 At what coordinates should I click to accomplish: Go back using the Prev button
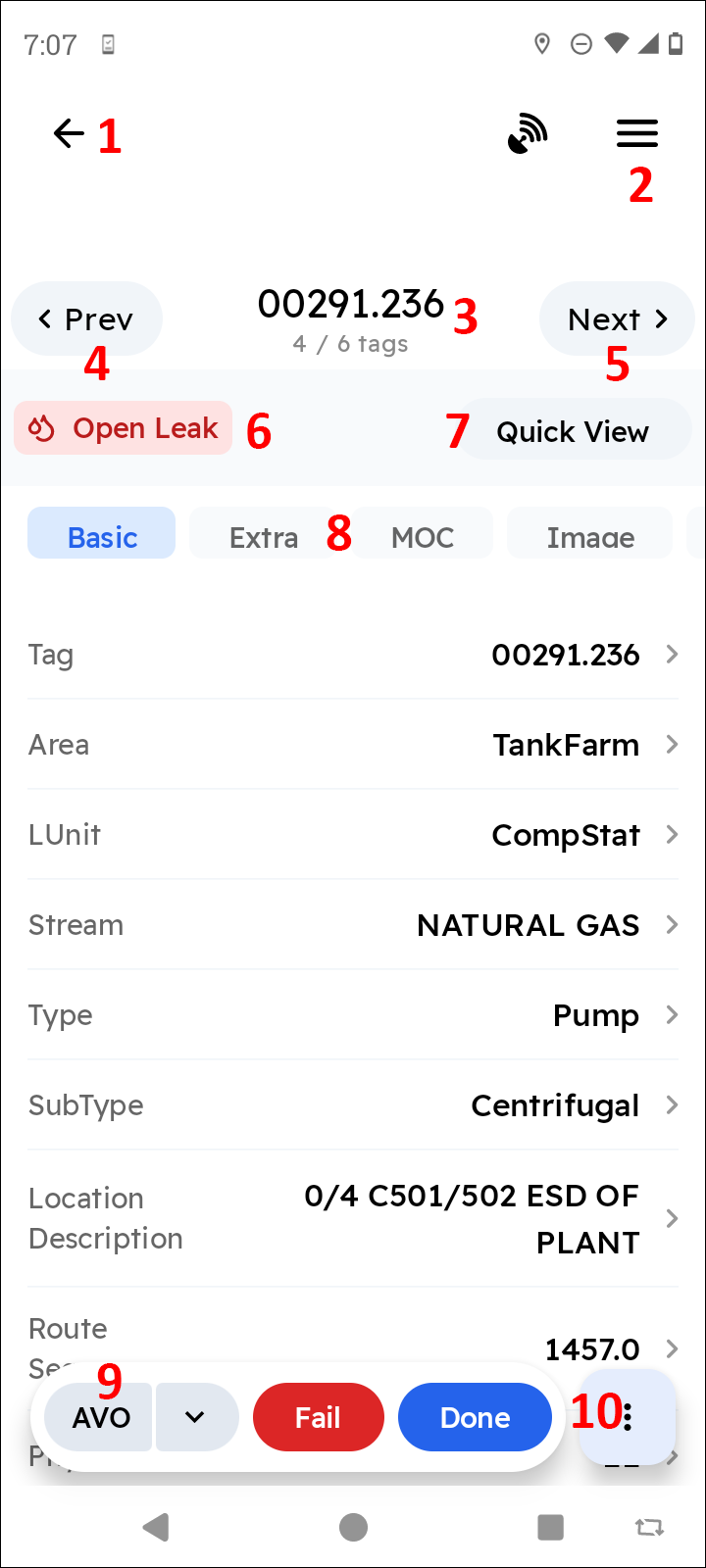click(x=86, y=318)
